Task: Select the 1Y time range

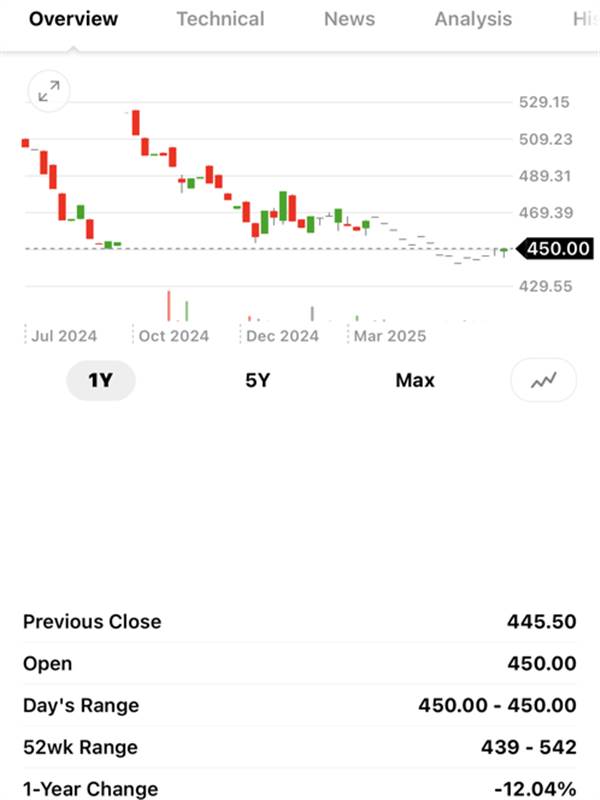Action: tap(100, 380)
